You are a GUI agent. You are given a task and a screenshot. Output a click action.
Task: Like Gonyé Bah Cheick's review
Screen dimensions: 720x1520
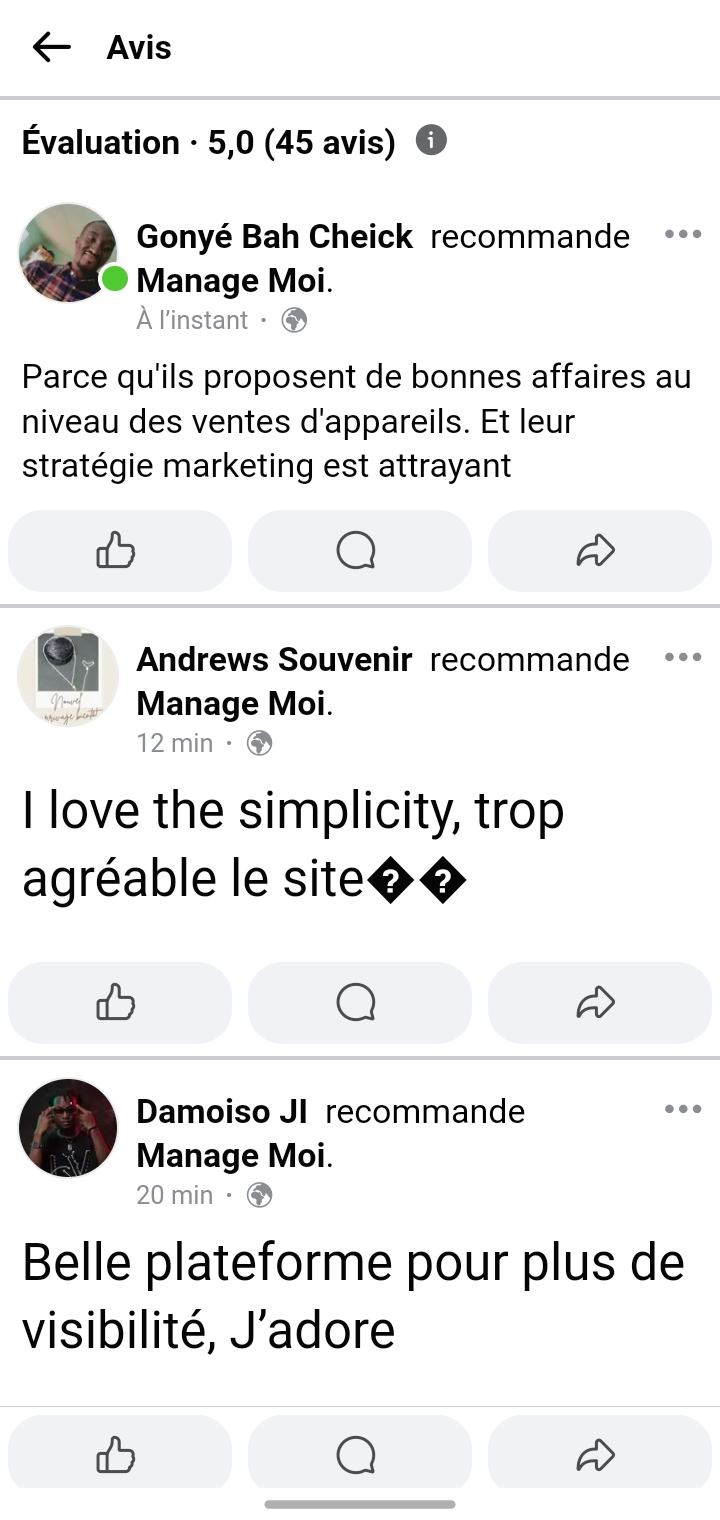119,551
